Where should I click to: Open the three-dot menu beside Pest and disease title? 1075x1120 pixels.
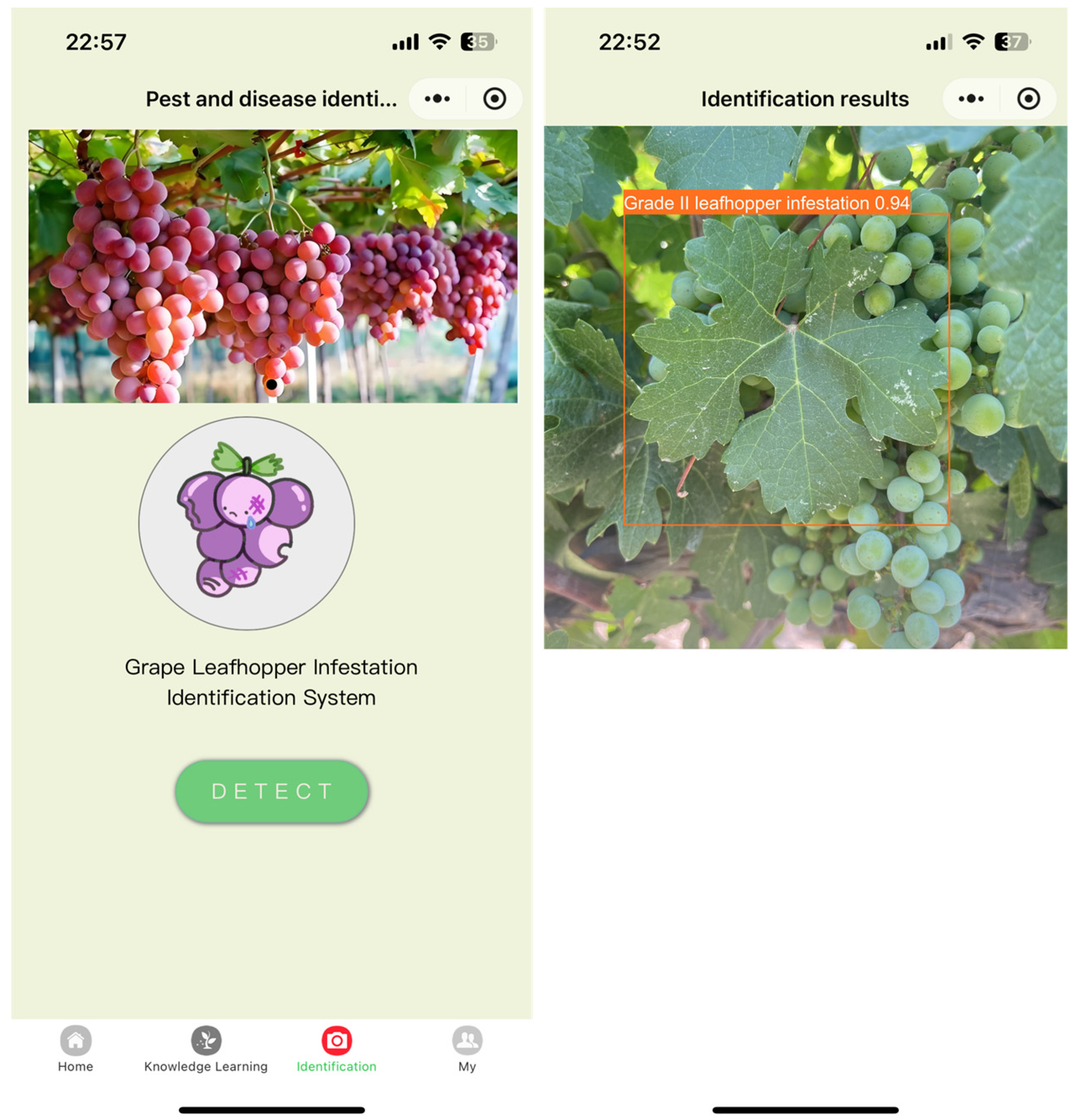click(437, 99)
